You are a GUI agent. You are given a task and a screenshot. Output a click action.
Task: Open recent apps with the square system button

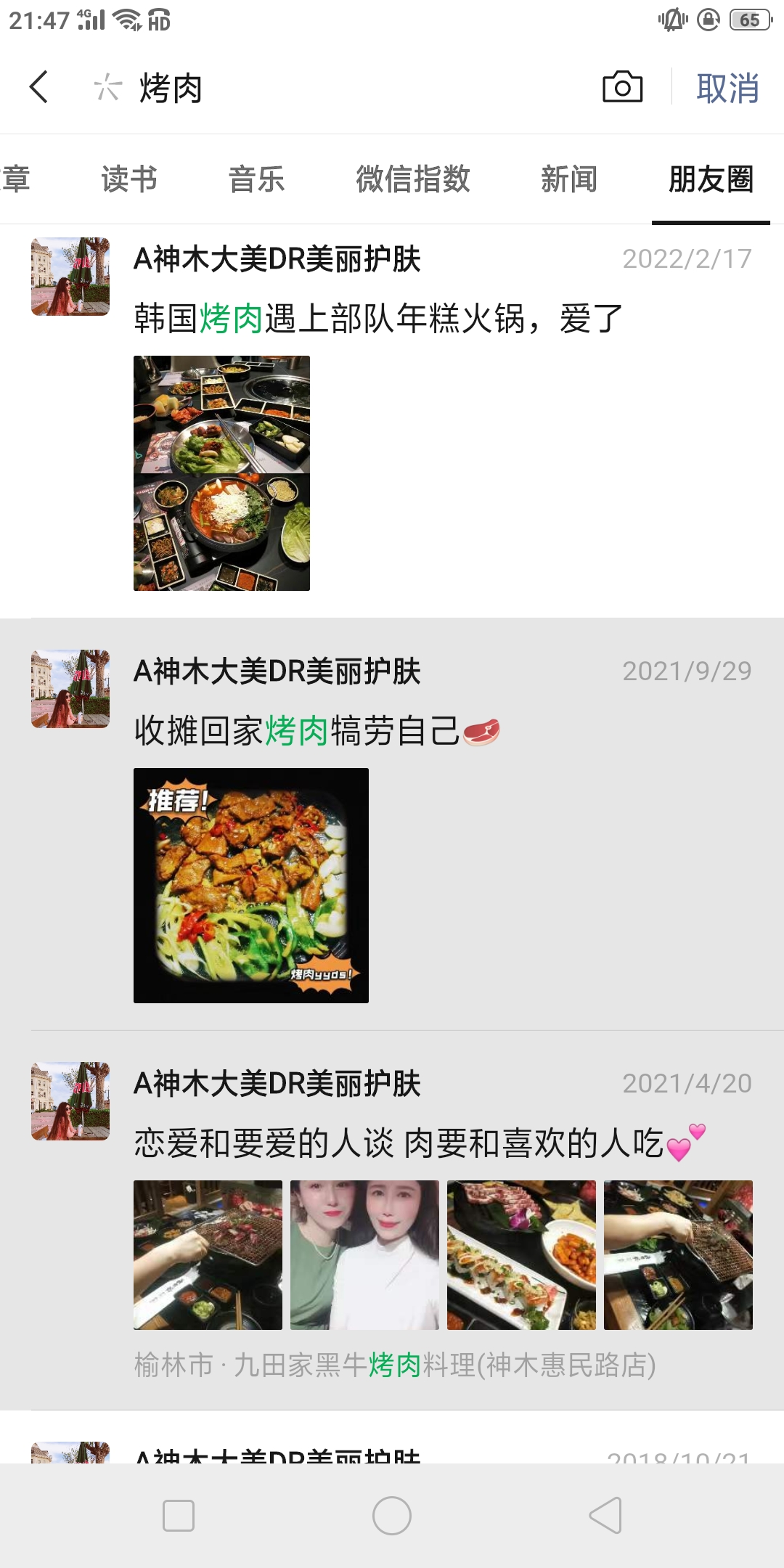[179, 1516]
